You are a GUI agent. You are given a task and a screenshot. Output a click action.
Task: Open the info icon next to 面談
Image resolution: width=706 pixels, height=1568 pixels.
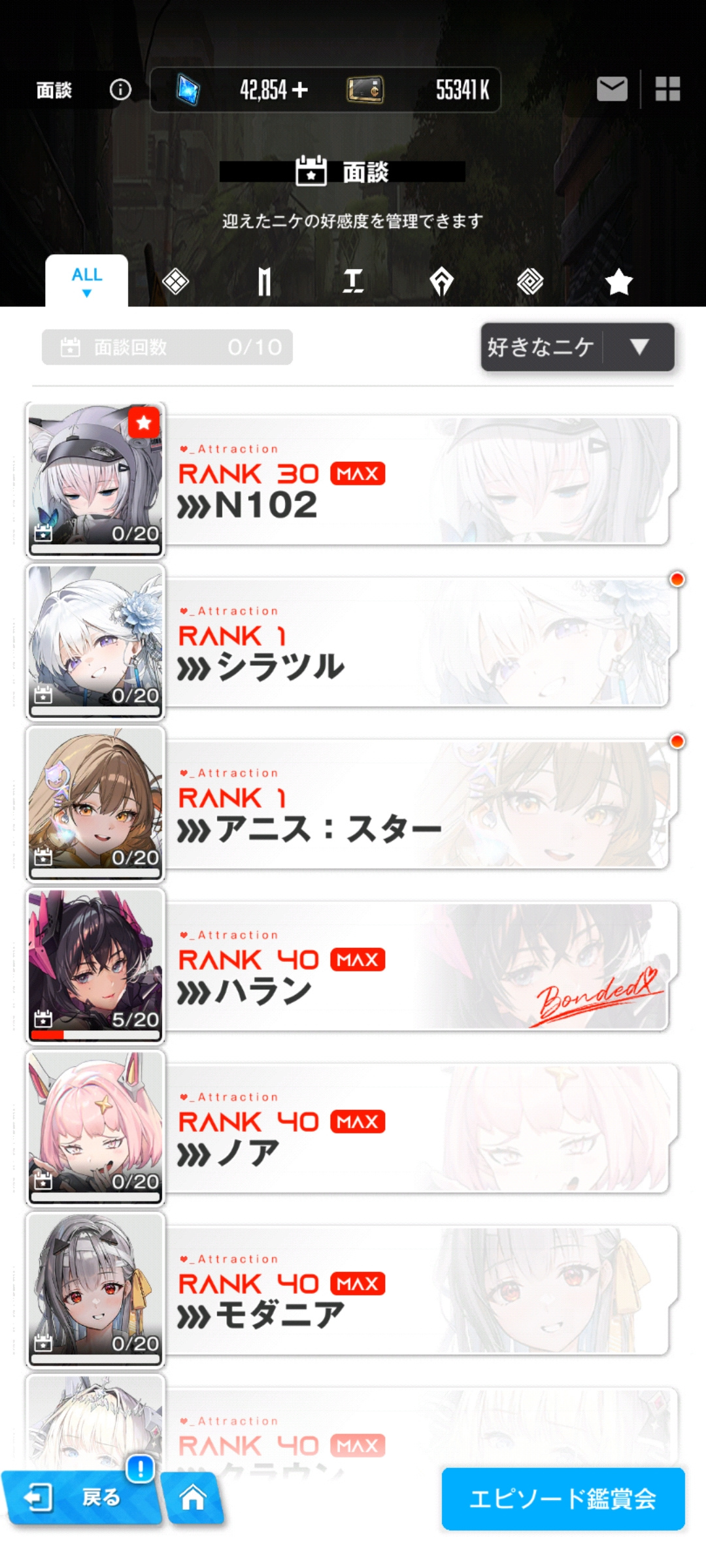tap(120, 90)
